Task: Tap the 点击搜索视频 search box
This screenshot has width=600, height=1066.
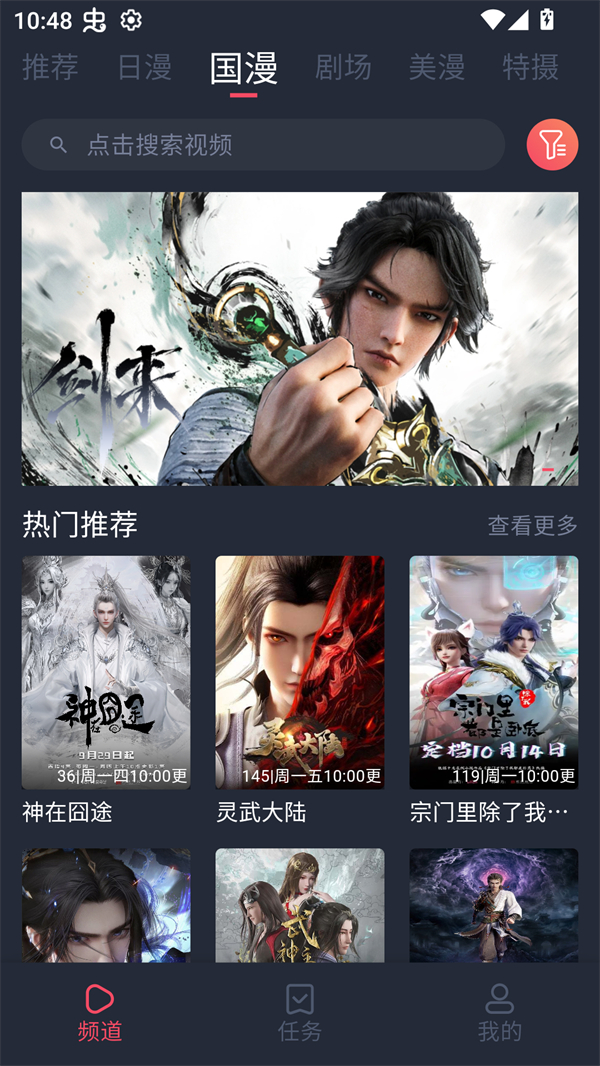Action: coord(263,145)
